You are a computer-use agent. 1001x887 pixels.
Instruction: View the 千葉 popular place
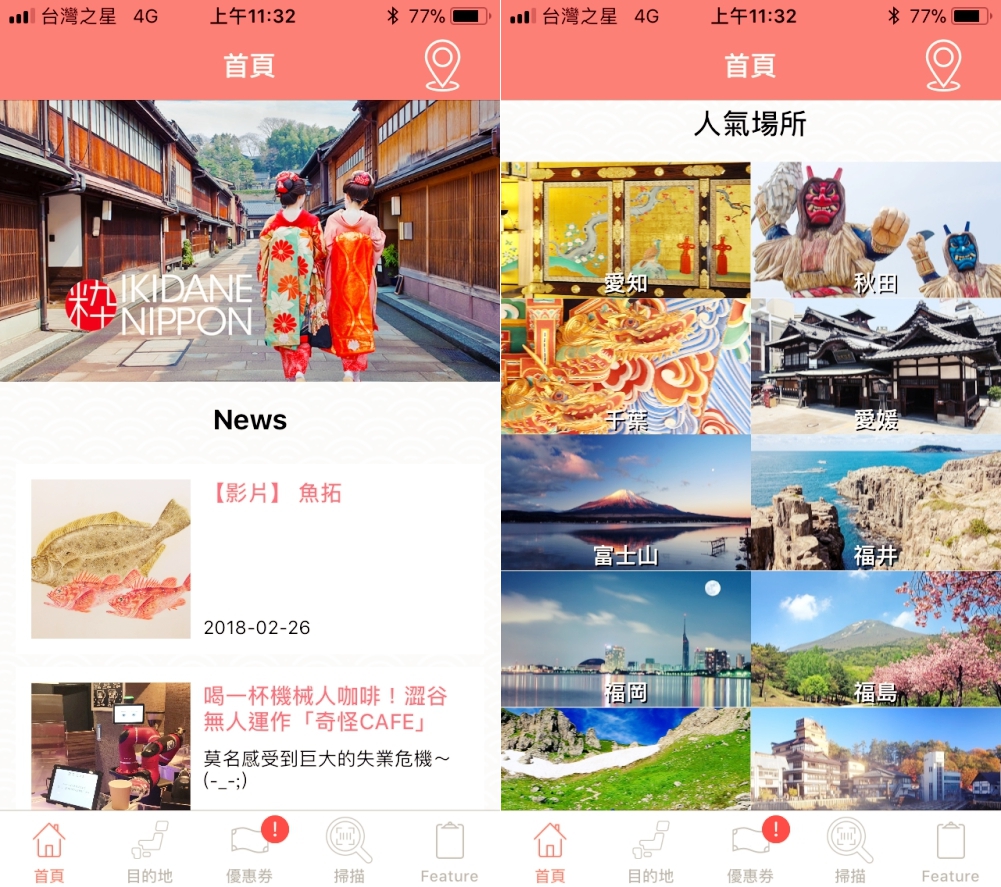click(625, 366)
